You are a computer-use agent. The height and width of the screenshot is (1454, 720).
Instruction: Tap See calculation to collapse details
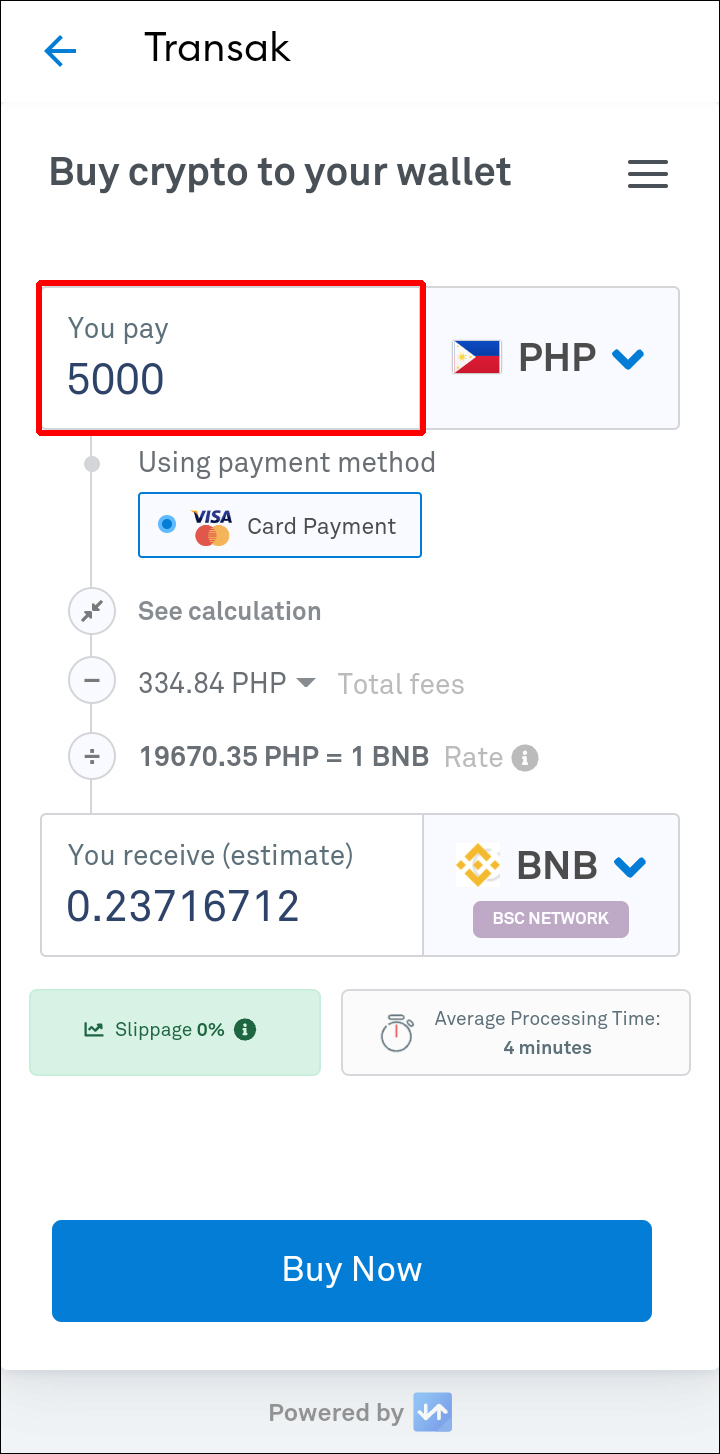229,611
